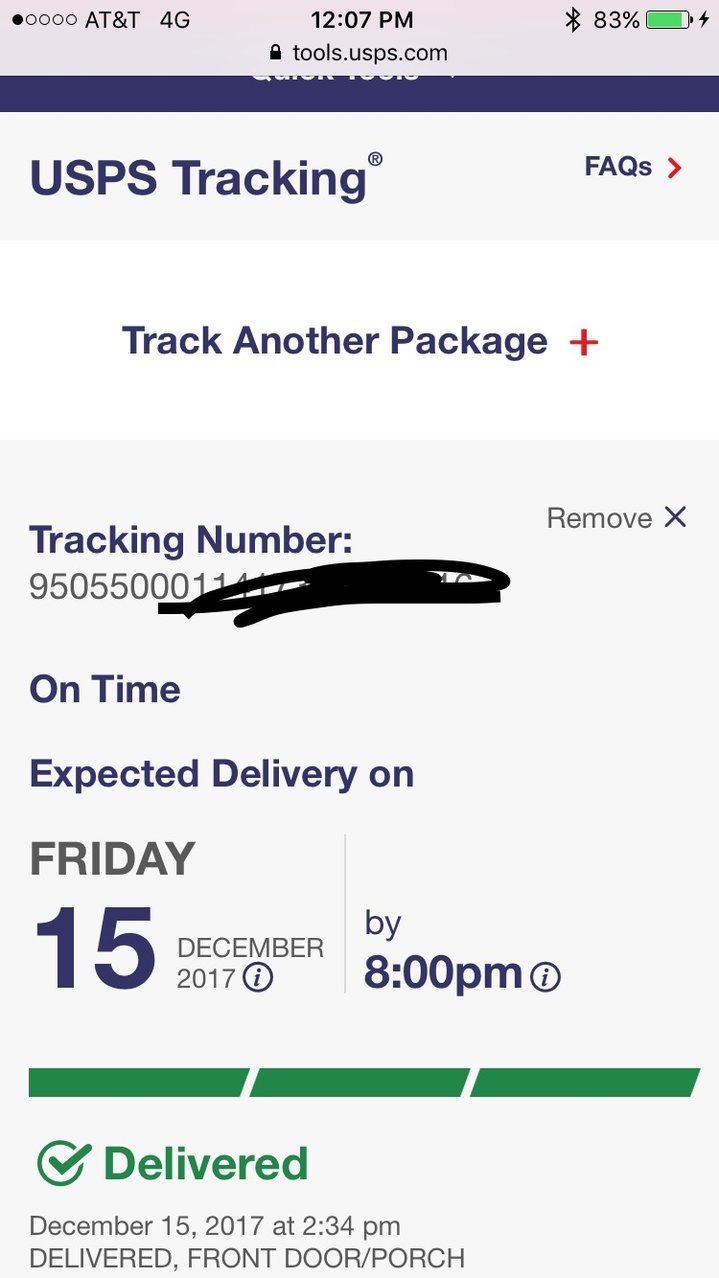Show info for the December 2017 delivery date
719x1278 pixels.
point(258,977)
